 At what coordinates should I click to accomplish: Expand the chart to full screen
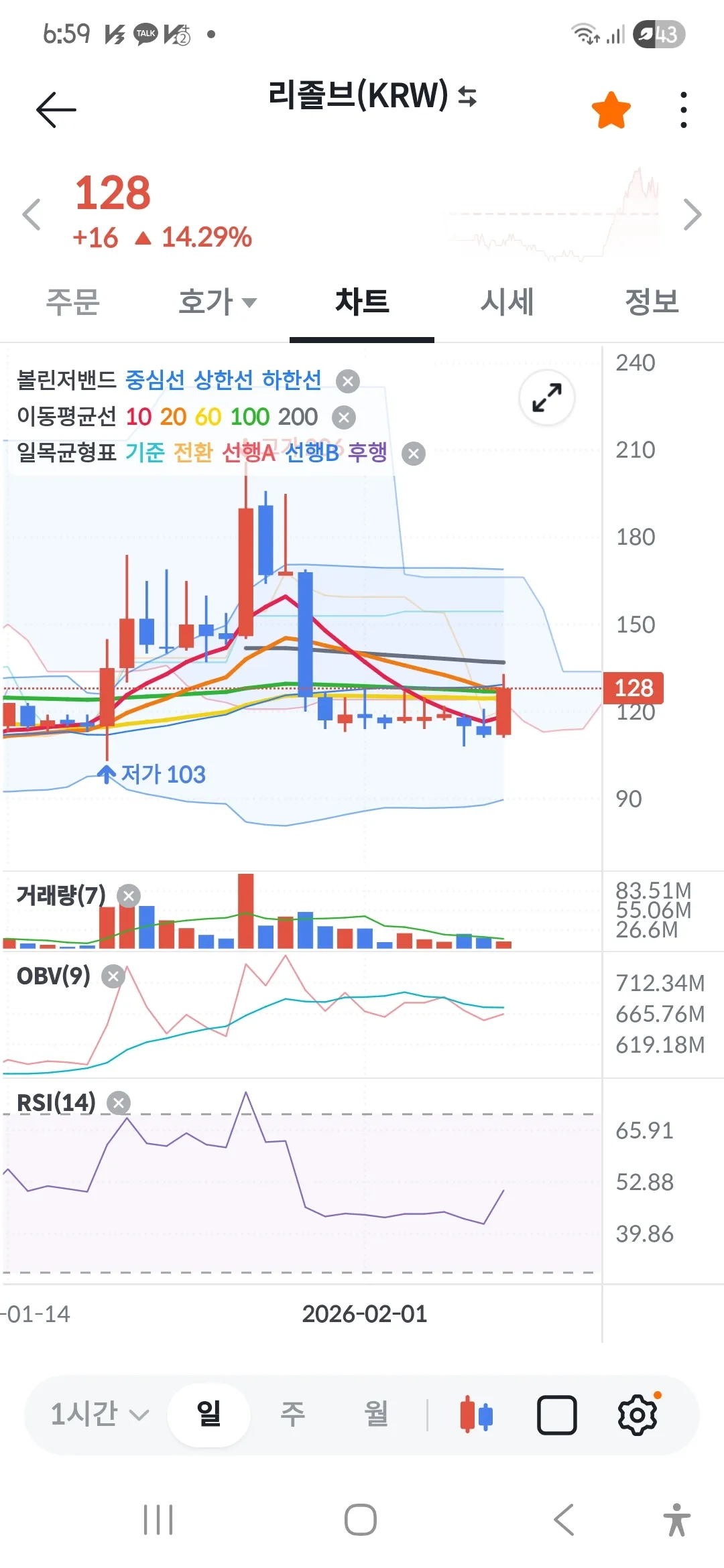tap(547, 398)
